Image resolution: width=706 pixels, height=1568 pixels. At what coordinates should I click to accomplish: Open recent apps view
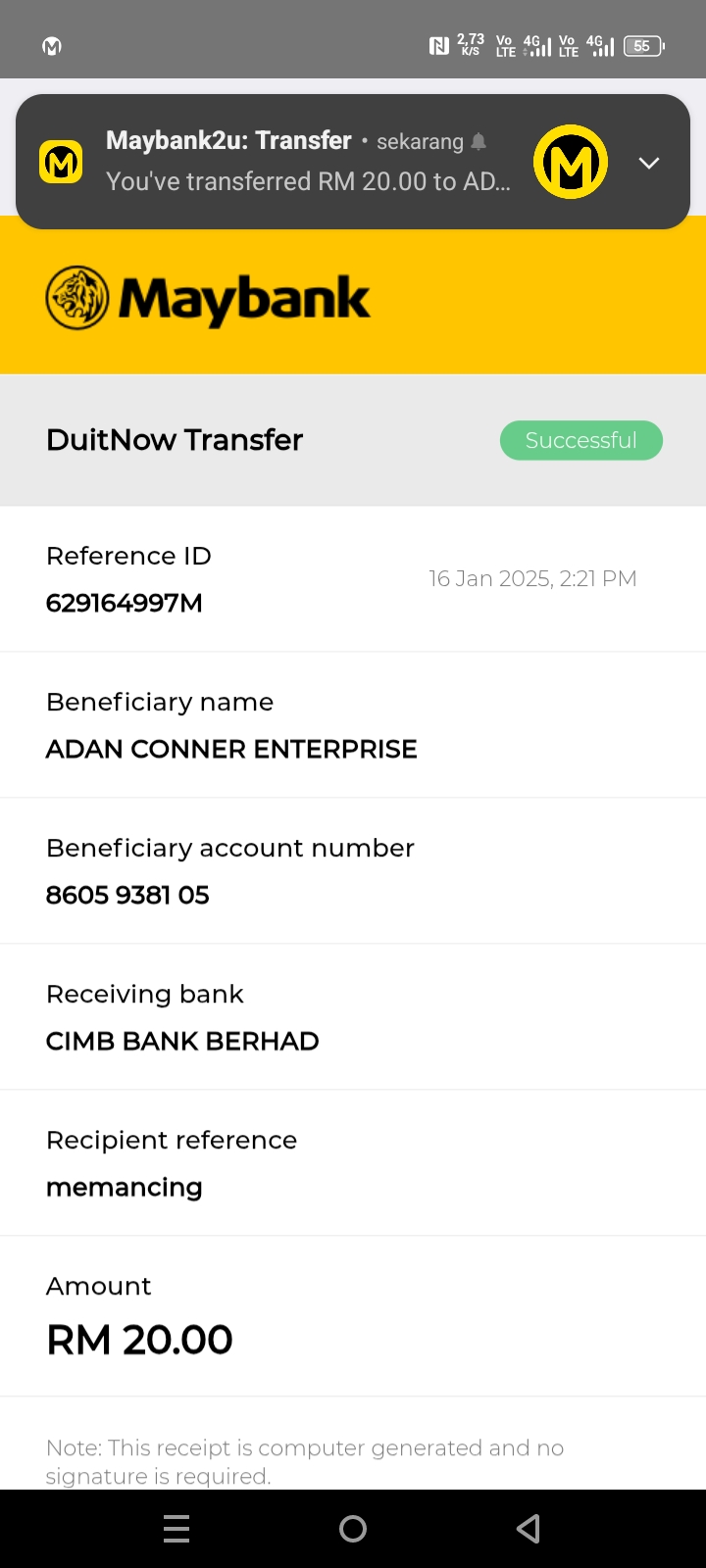[176, 1529]
